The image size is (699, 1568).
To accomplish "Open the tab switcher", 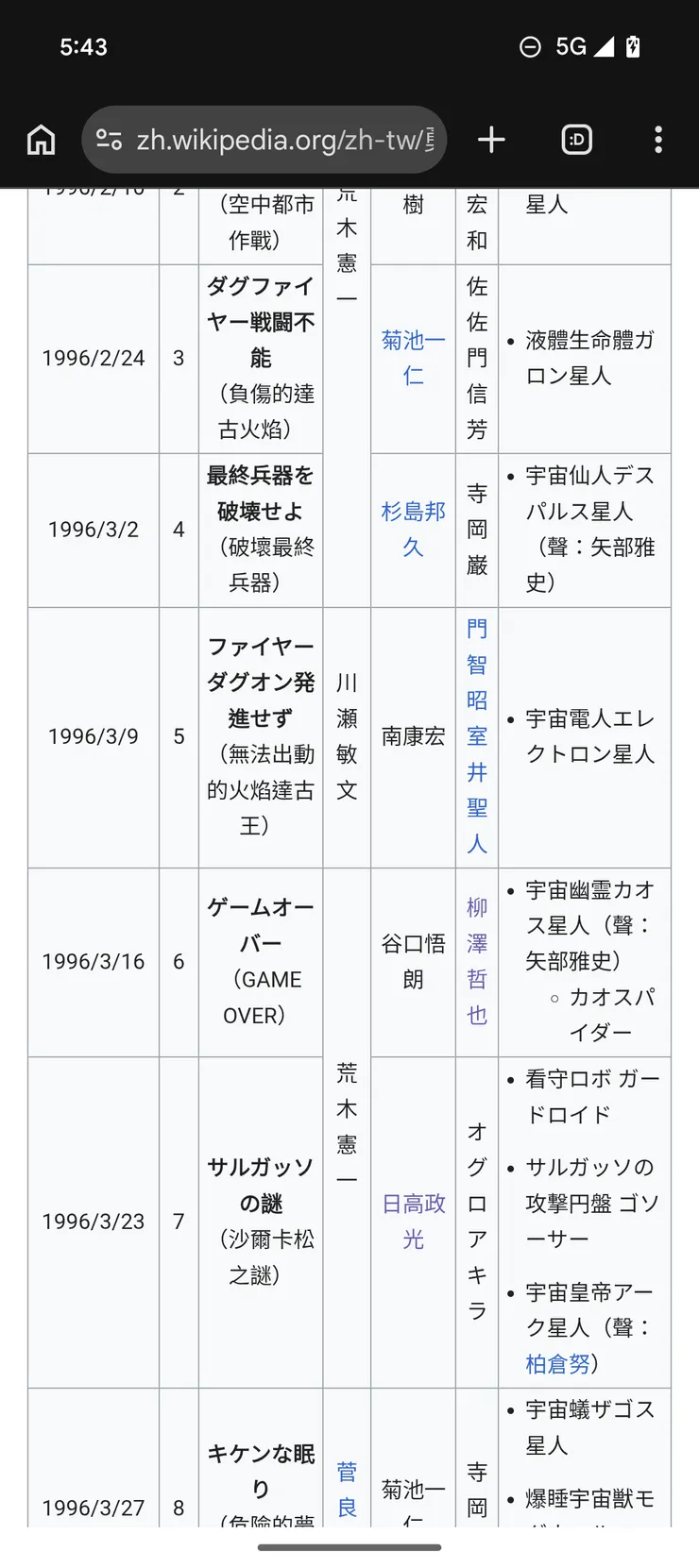I will (576, 140).
